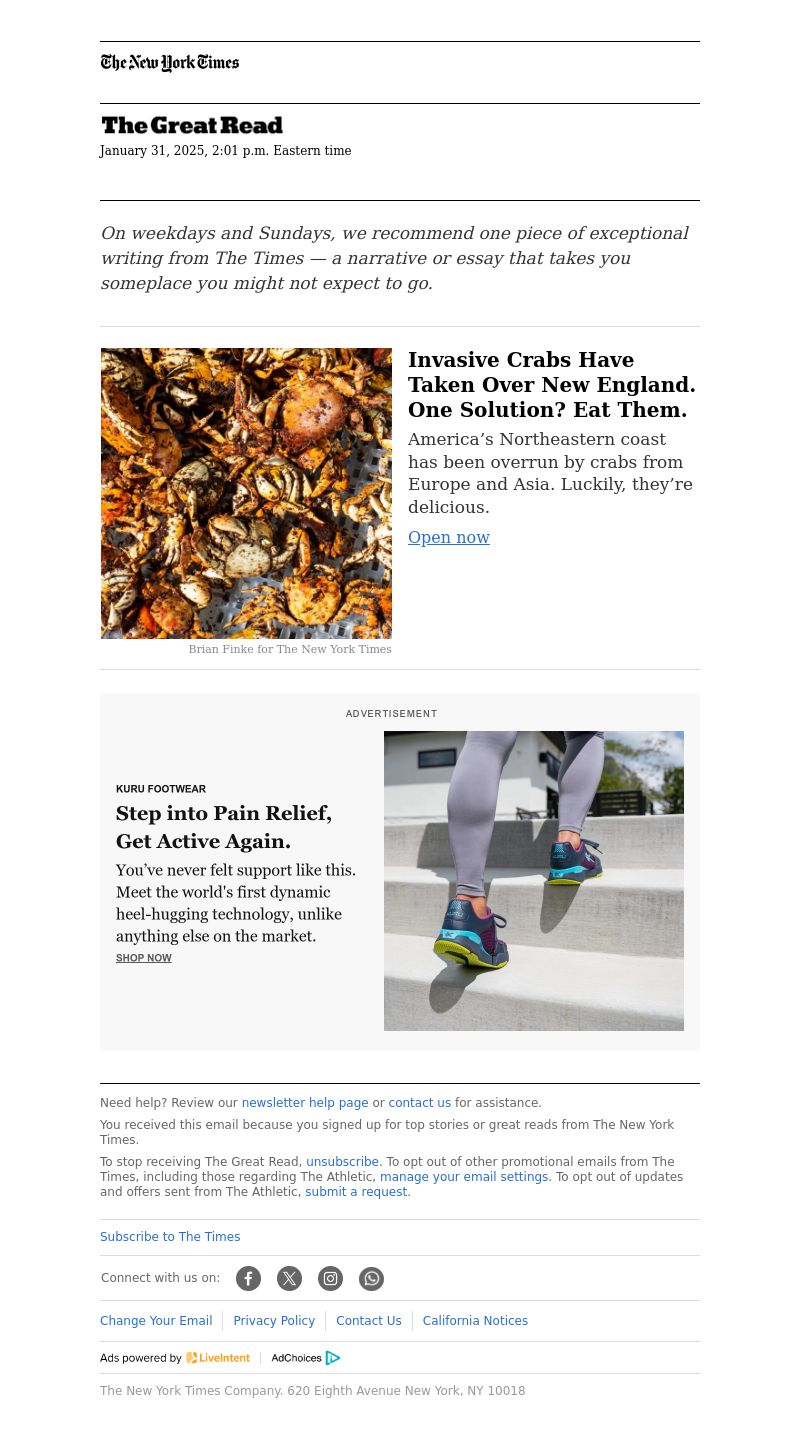Unsubscribe from The Great Read

click(x=342, y=1162)
